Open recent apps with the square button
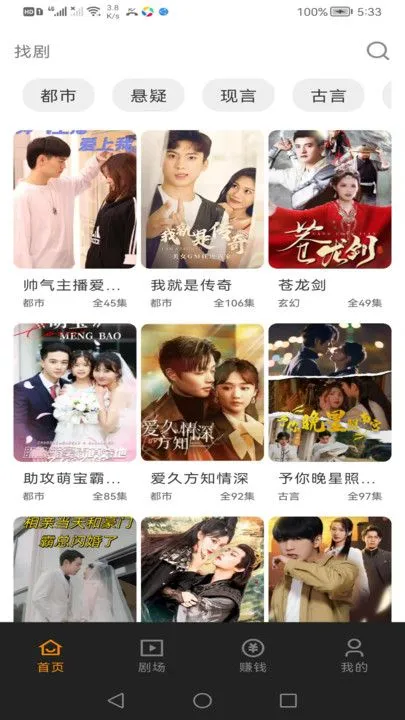Image resolution: width=405 pixels, height=720 pixels. coord(288,701)
